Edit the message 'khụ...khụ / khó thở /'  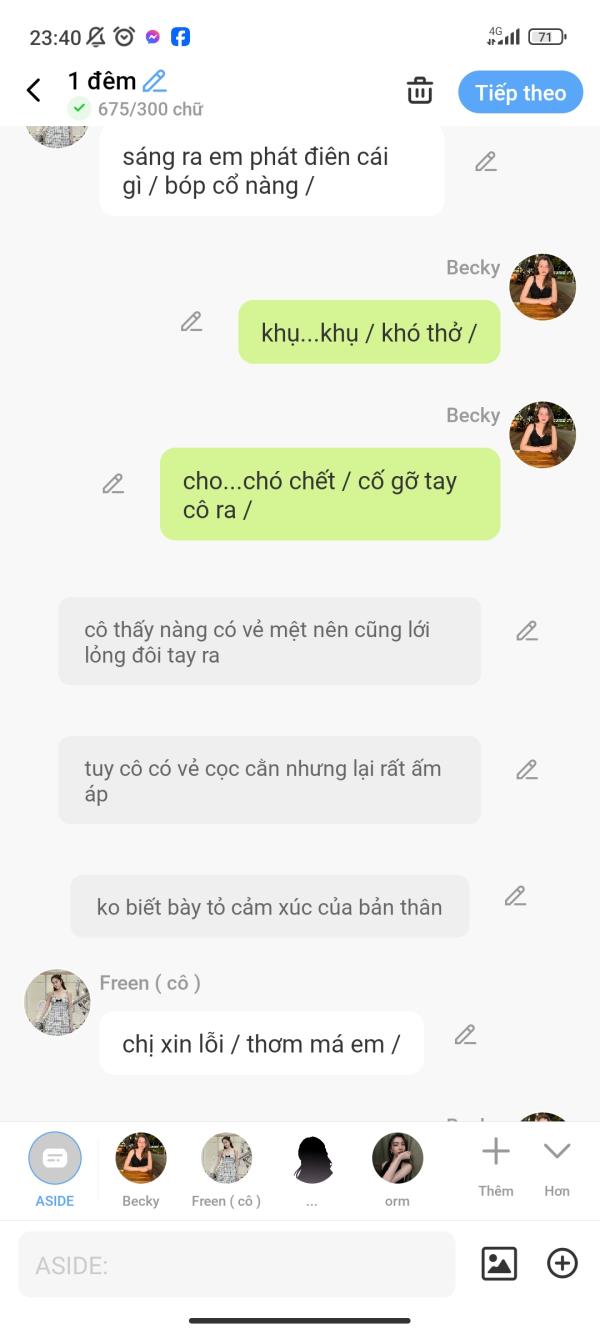click(191, 322)
